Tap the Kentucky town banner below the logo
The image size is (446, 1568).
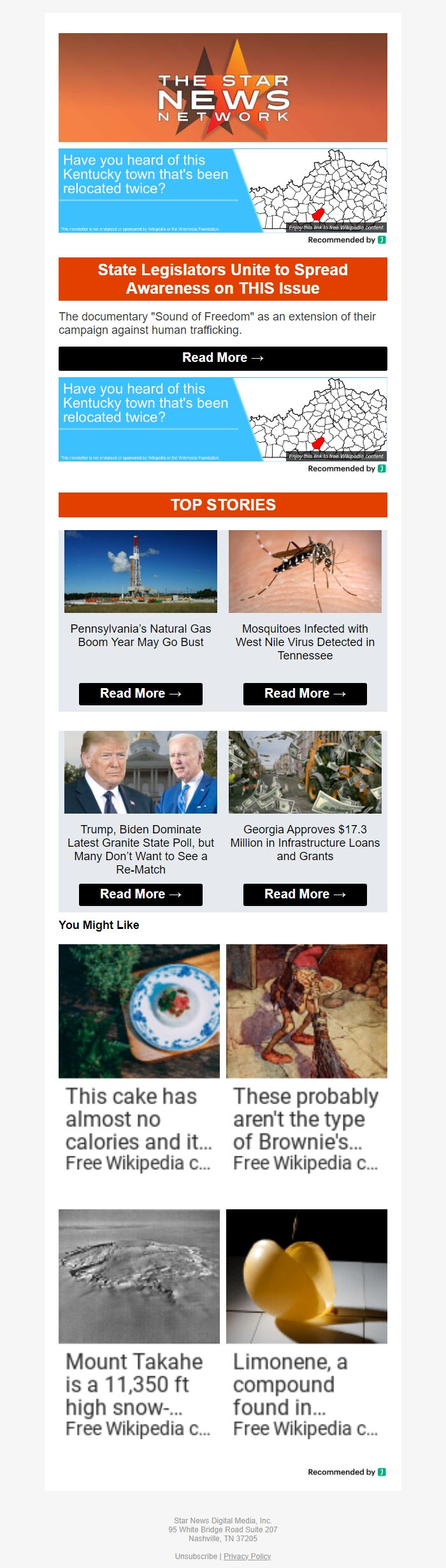(x=222, y=191)
